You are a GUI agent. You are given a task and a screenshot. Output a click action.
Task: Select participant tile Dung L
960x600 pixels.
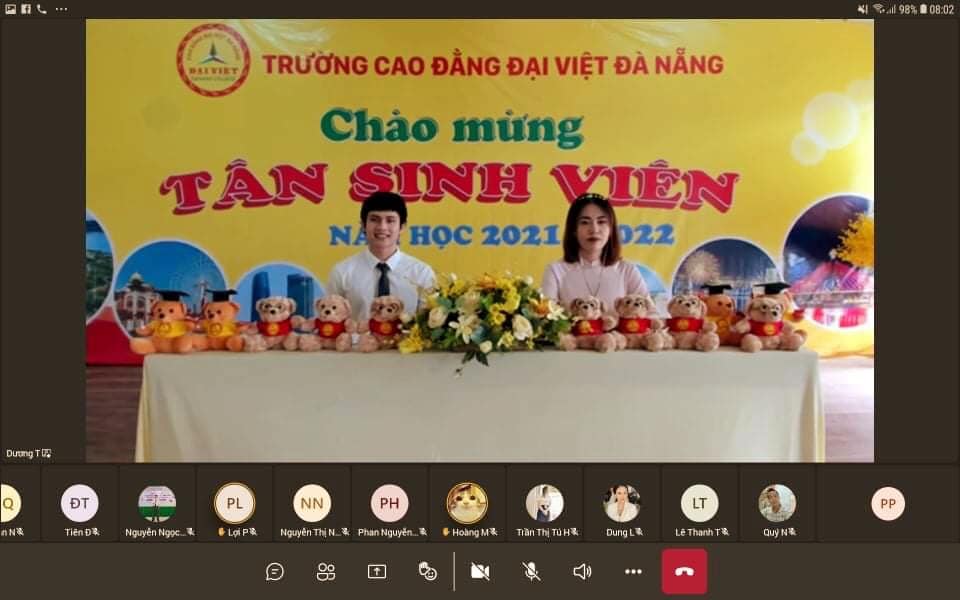click(x=622, y=504)
